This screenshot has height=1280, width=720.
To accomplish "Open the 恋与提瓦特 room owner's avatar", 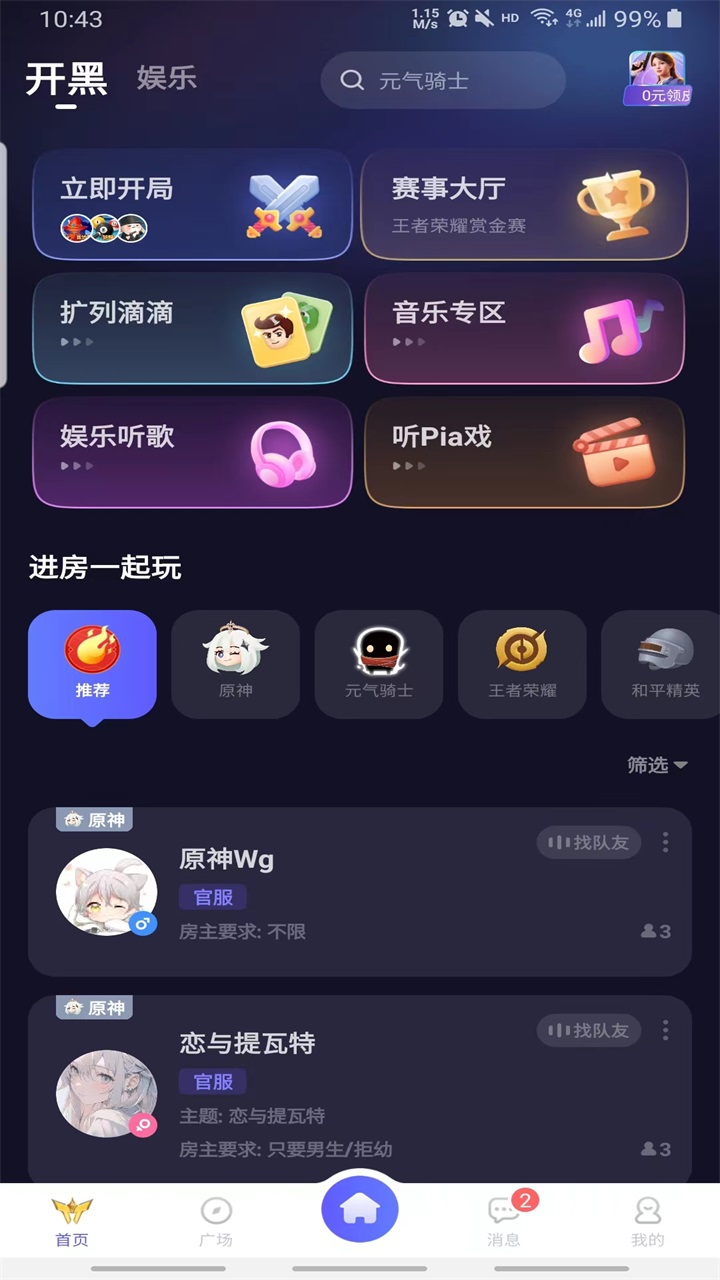I will point(107,1093).
